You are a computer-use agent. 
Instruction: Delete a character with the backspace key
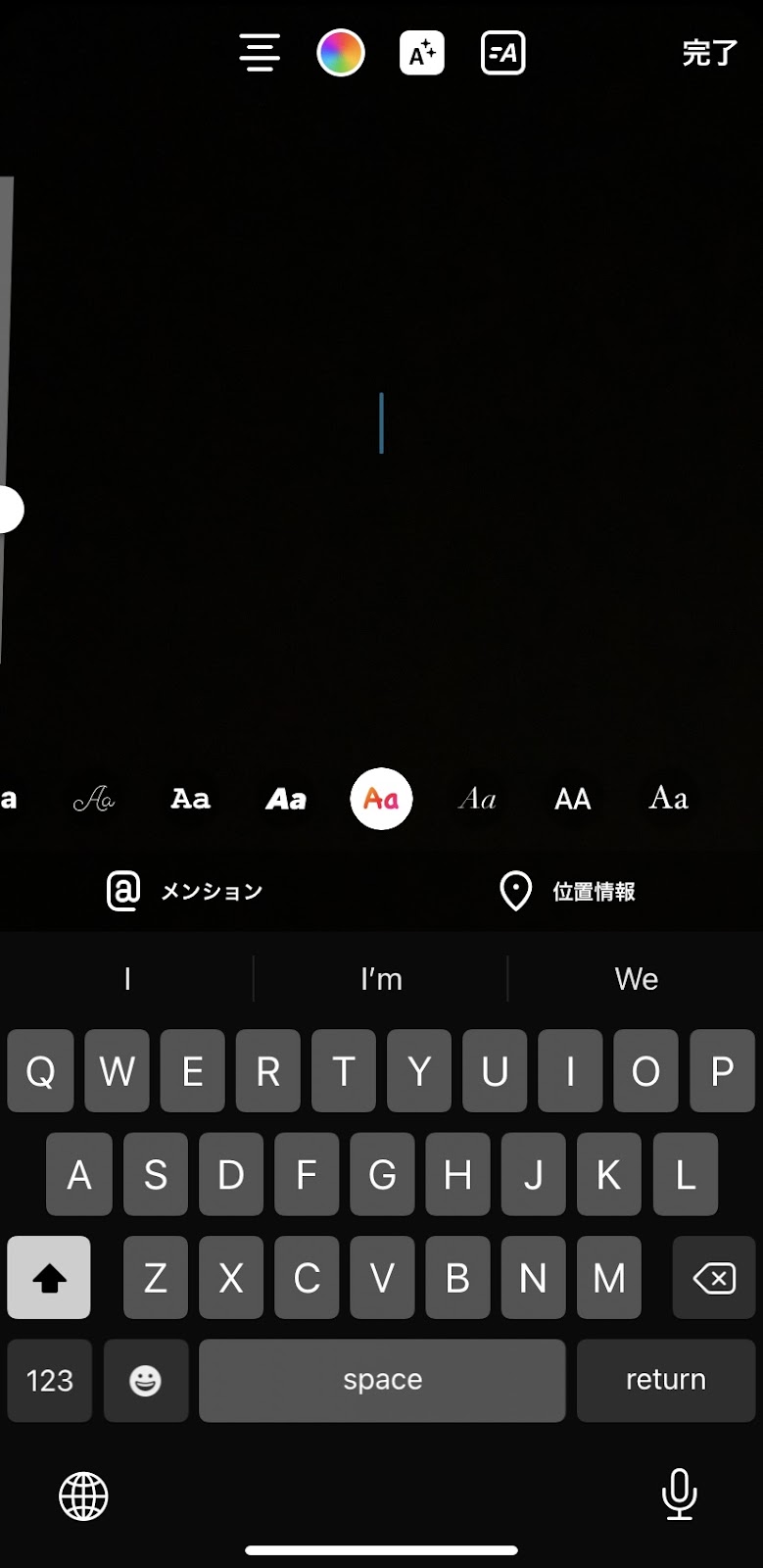pyautogui.click(x=714, y=1278)
